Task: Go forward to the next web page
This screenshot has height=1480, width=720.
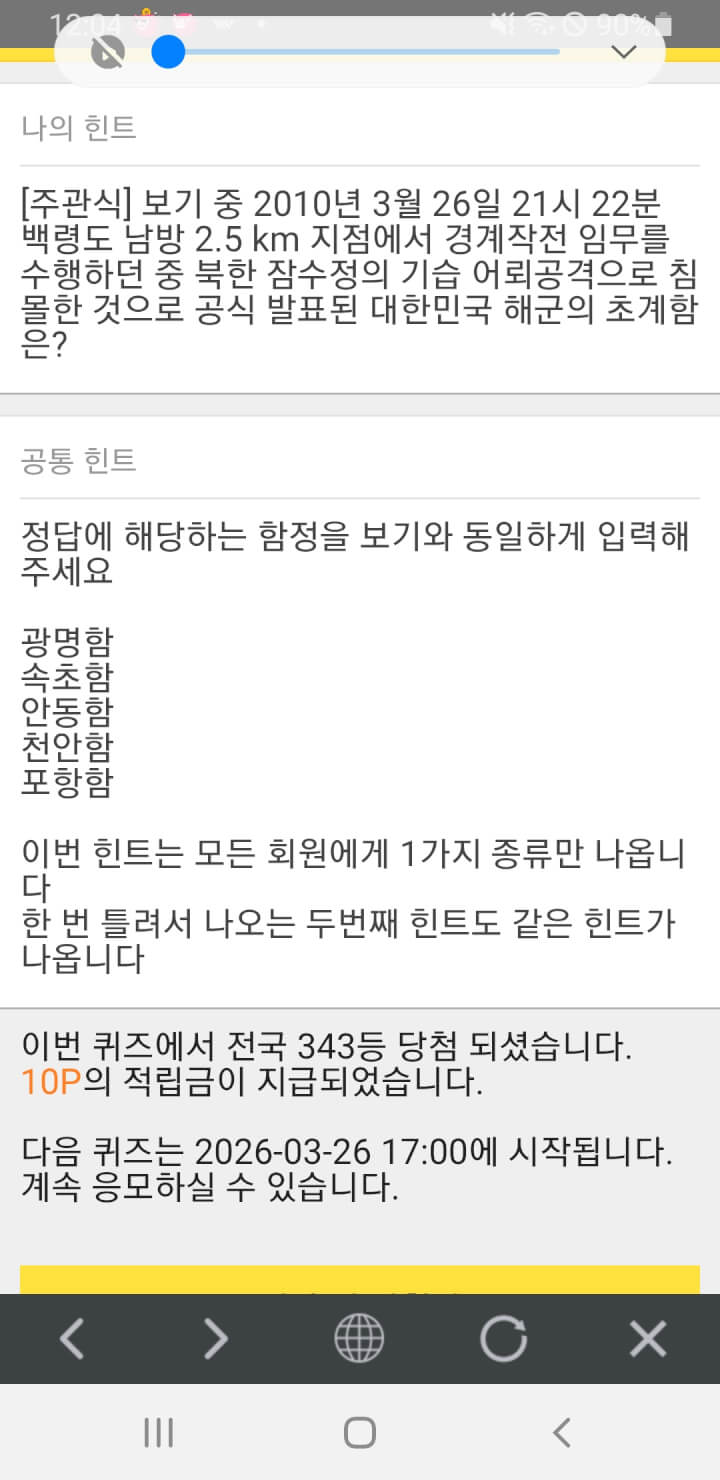Action: [215, 1338]
